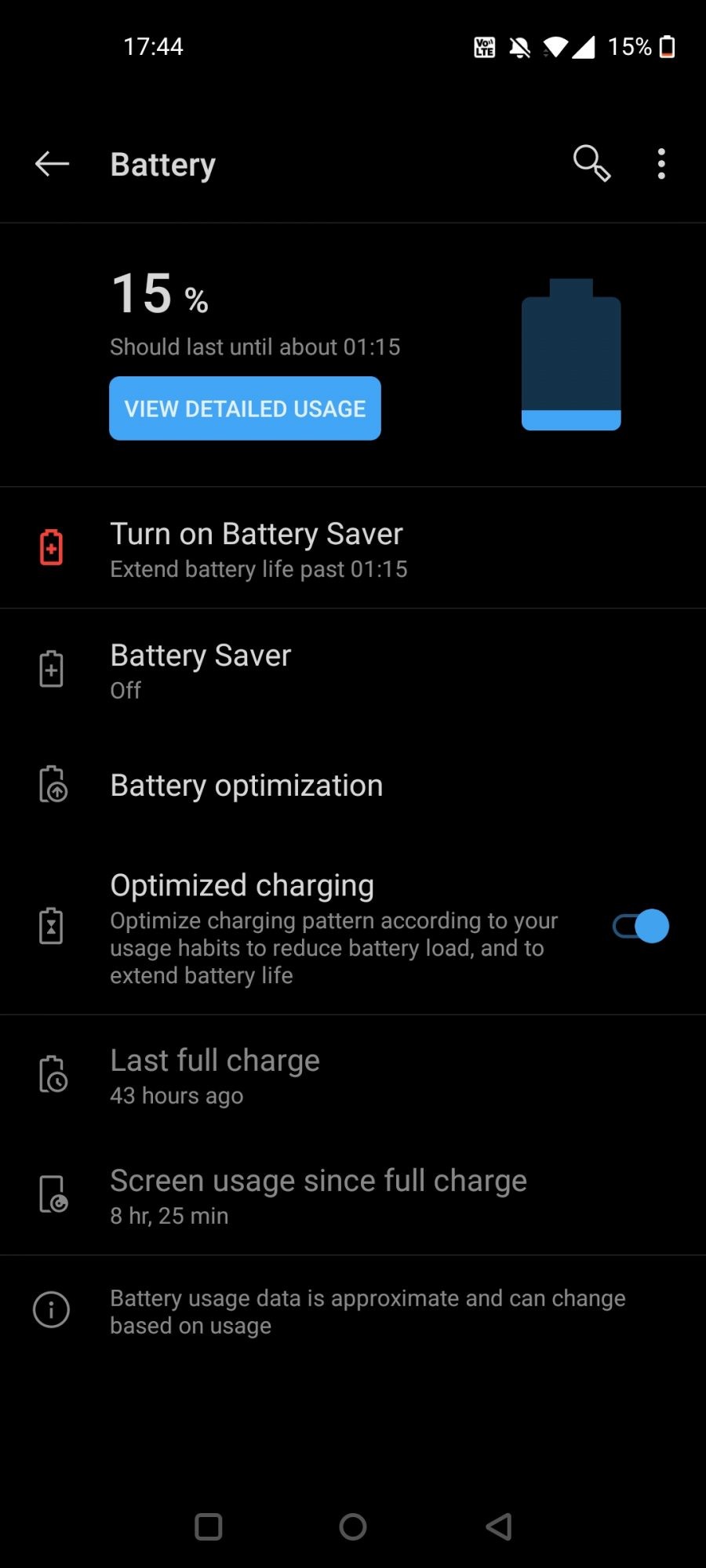Go back using the top-left arrow
This screenshot has height=1568, width=706.
(52, 164)
